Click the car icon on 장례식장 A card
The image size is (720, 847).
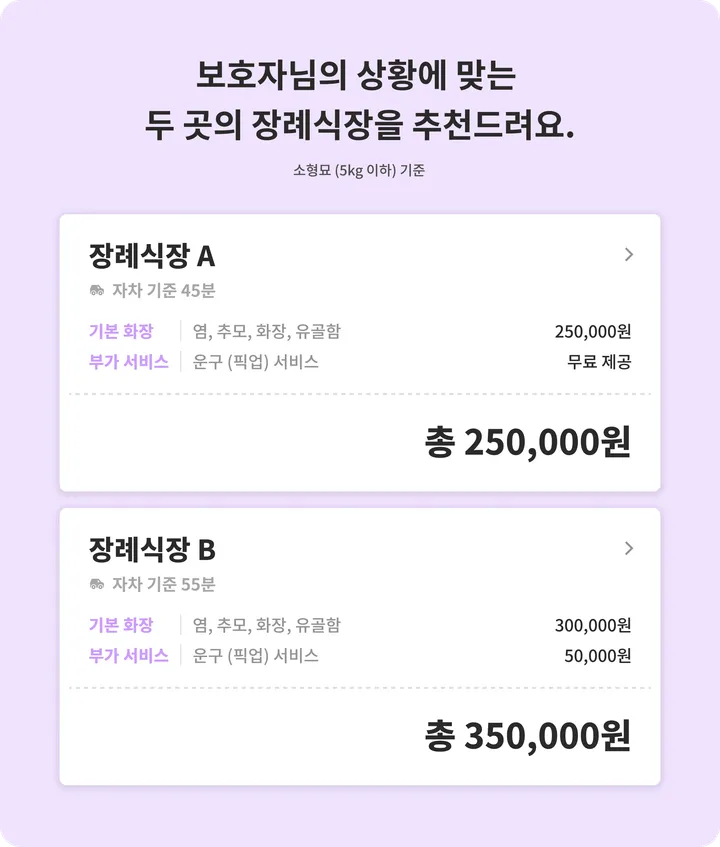pyautogui.click(x=95, y=287)
